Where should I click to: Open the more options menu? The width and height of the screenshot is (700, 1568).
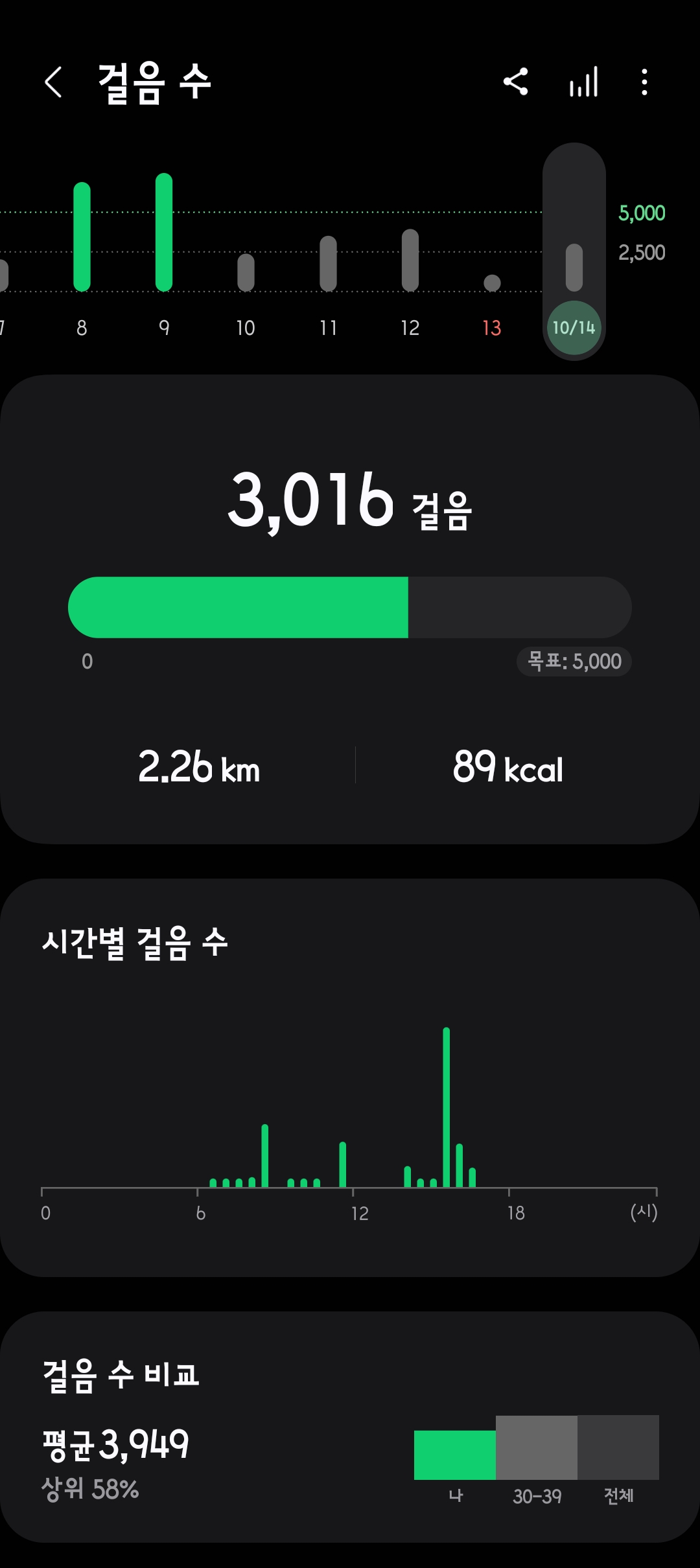pos(644,82)
